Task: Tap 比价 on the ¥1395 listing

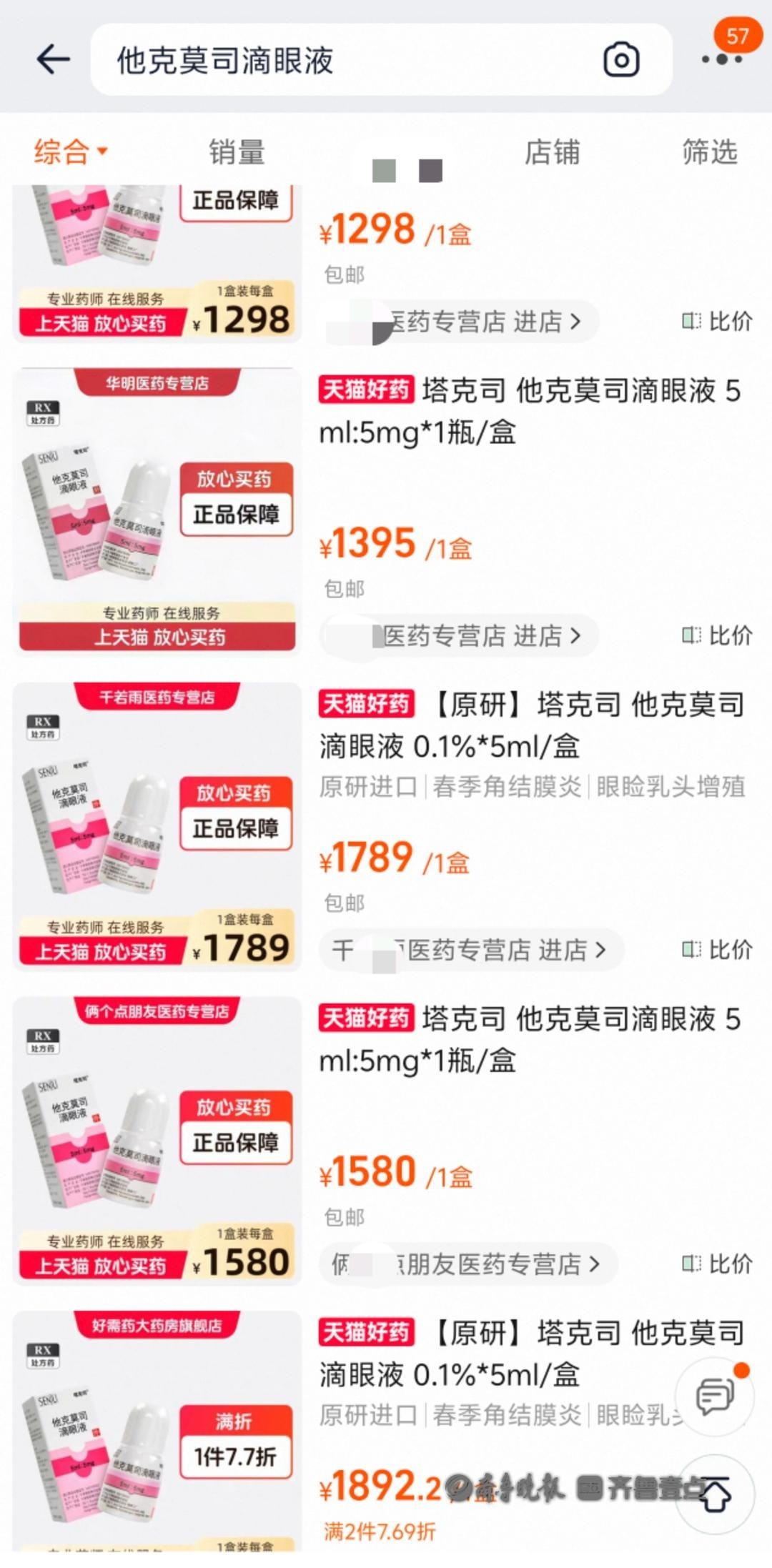Action: (717, 635)
